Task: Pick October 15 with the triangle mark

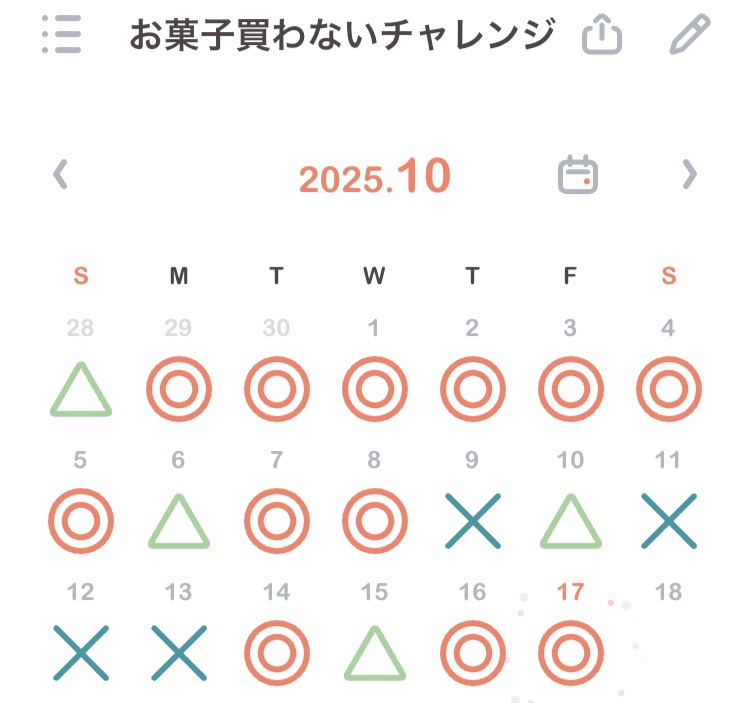Action: tap(374, 654)
